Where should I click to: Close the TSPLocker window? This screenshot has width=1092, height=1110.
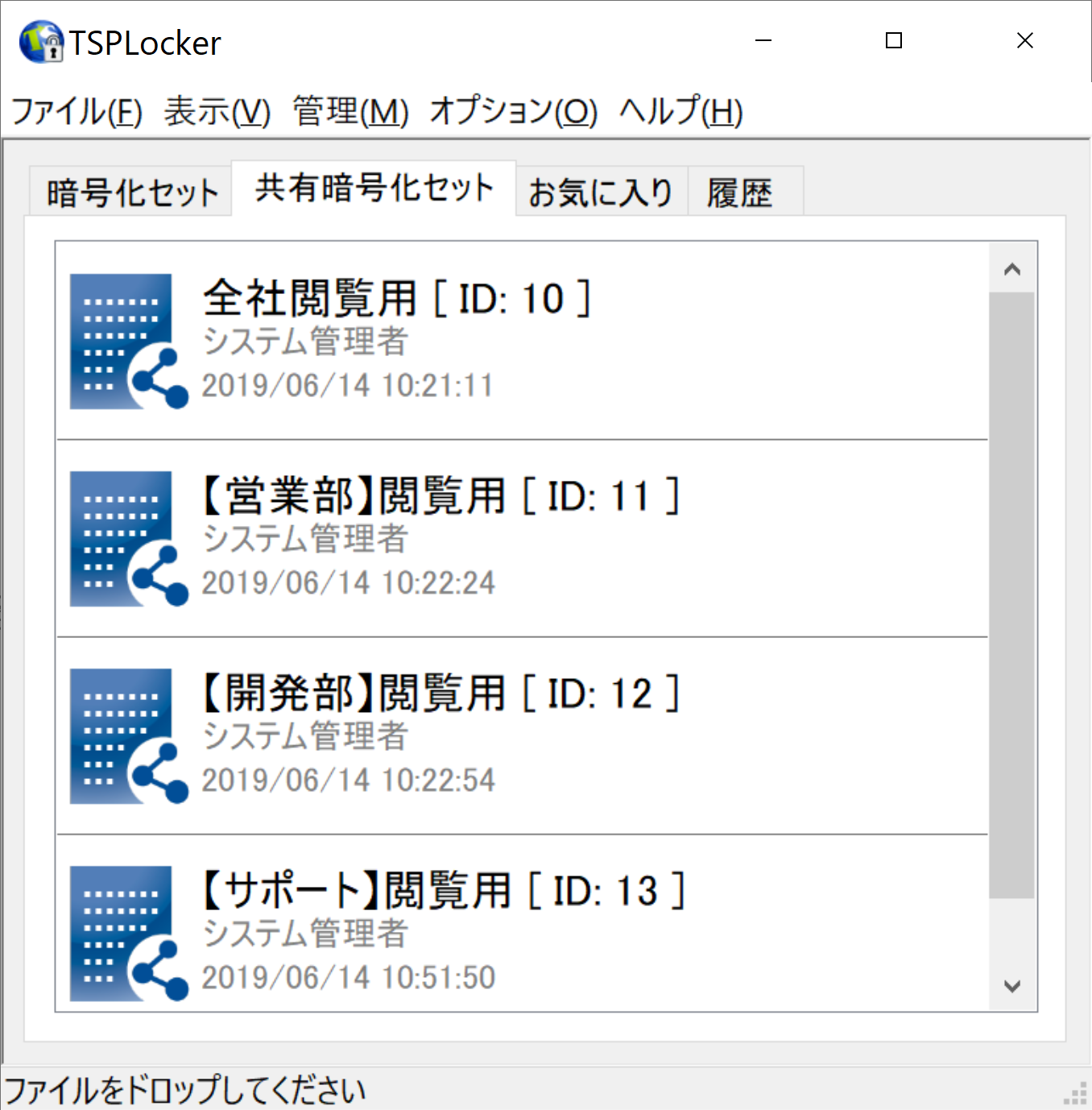1024,40
